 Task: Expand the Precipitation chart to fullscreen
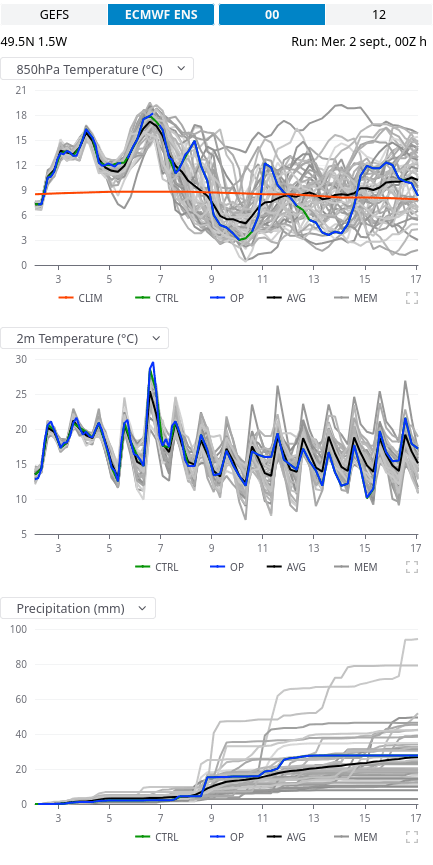pos(411,837)
